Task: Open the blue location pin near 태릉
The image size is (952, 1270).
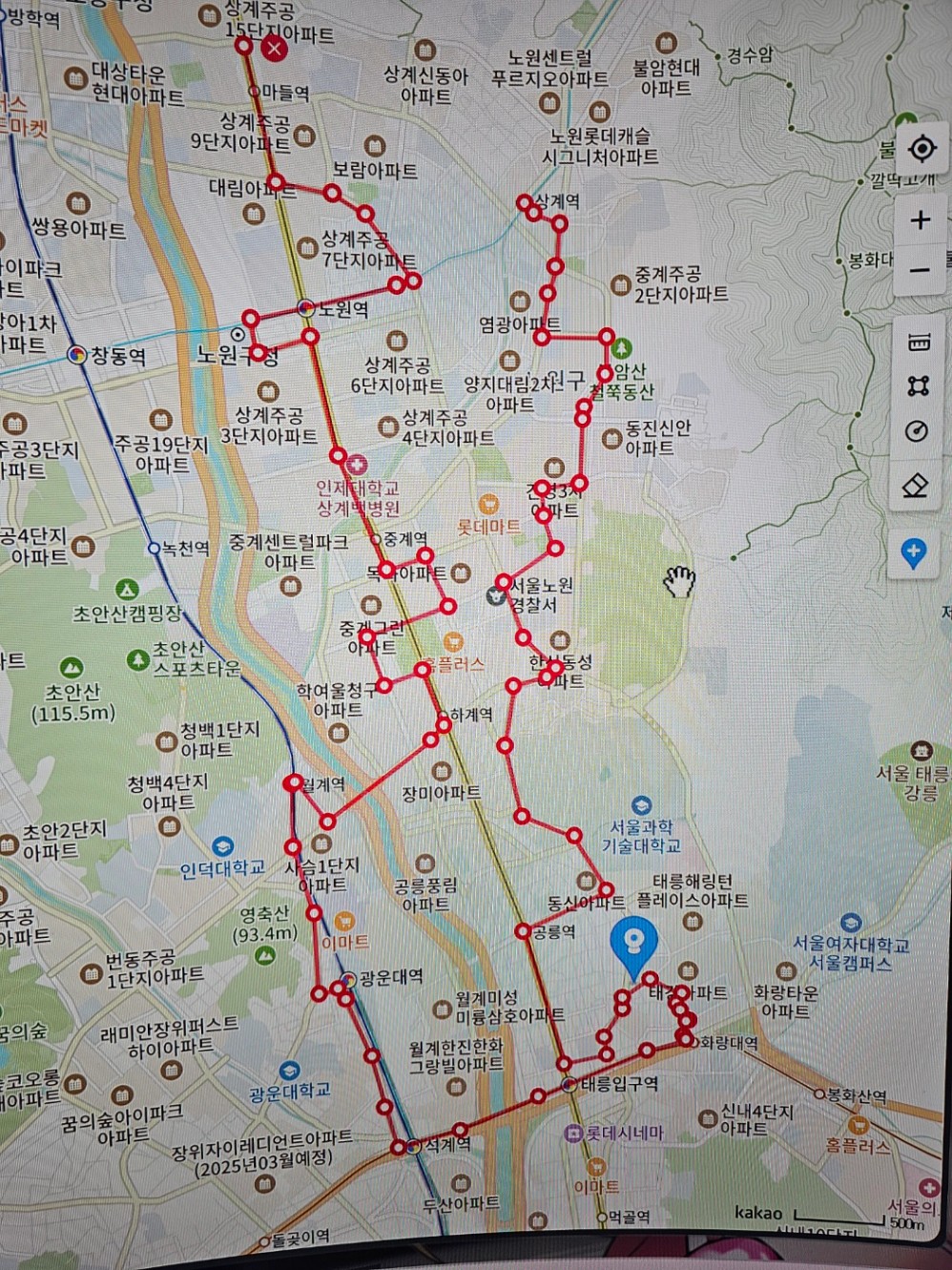Action: point(633,943)
